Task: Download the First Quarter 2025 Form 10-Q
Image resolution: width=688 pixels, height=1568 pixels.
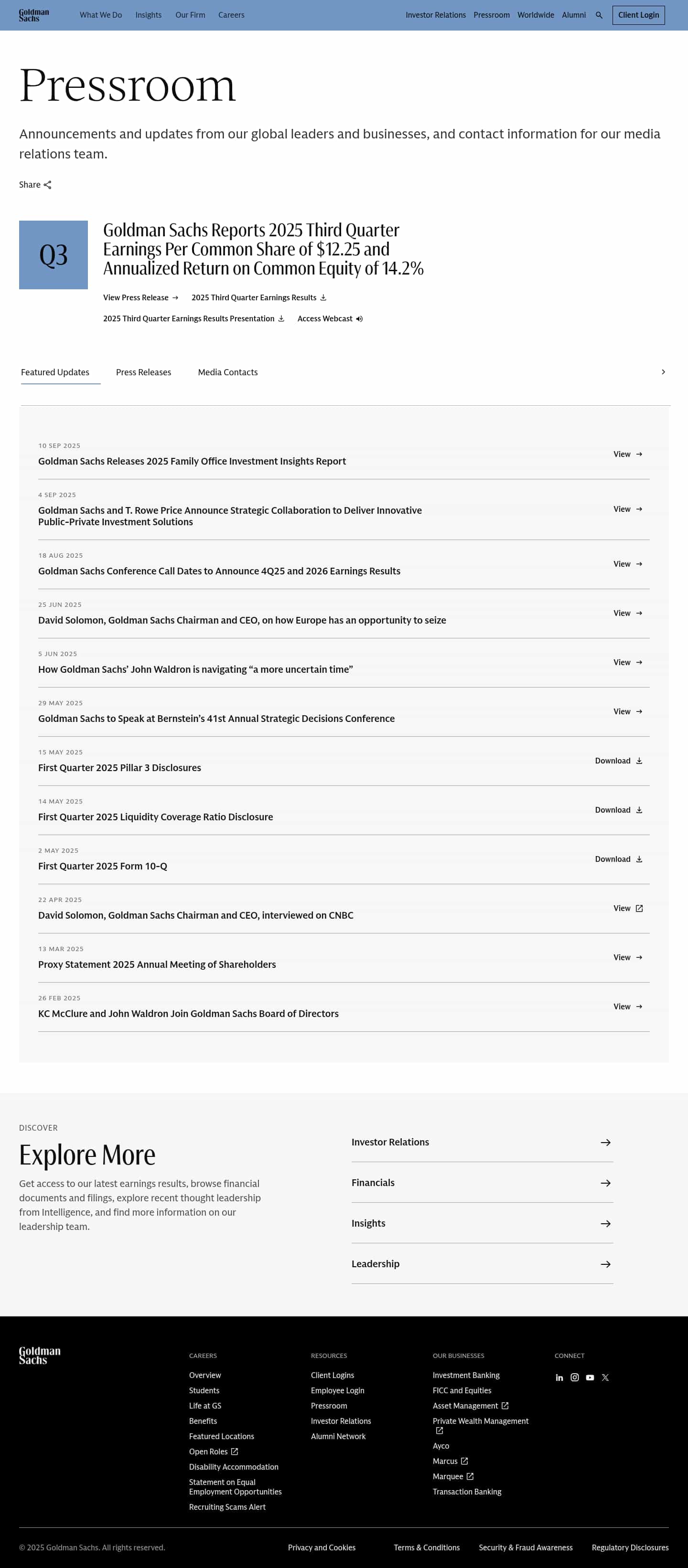Action: pos(618,859)
